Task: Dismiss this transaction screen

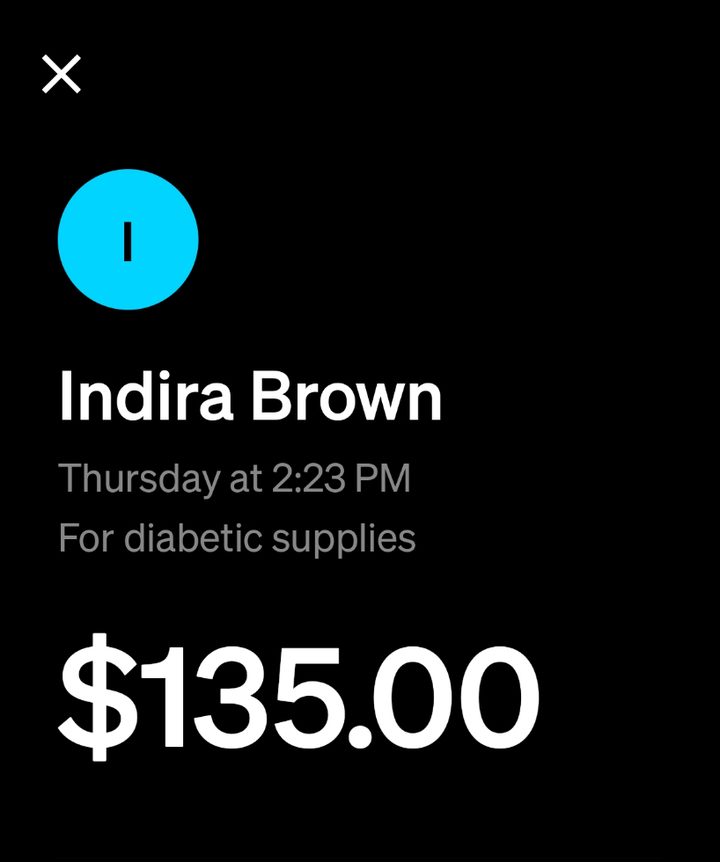Action: (x=63, y=71)
